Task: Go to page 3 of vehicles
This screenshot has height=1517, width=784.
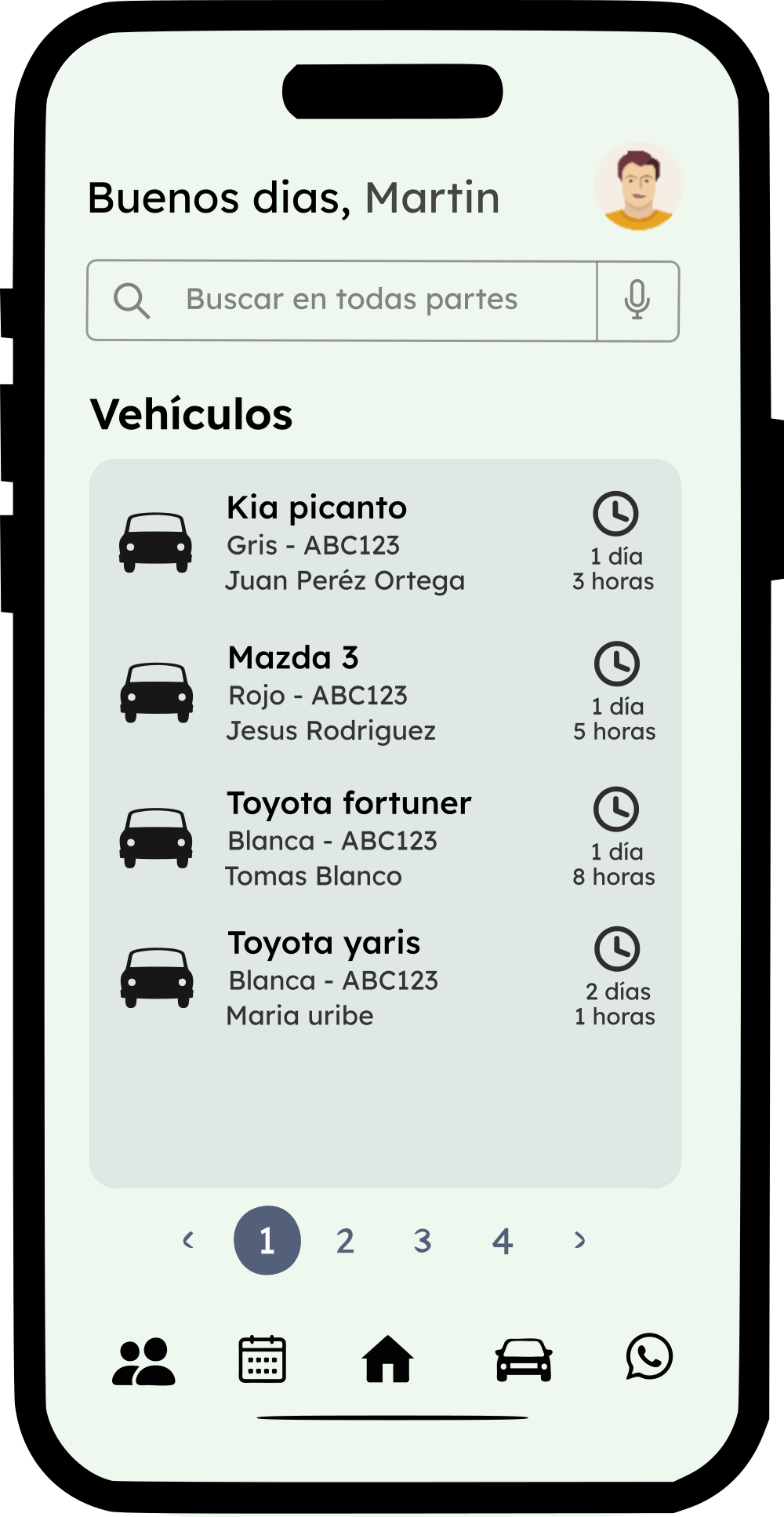Action: [423, 1241]
